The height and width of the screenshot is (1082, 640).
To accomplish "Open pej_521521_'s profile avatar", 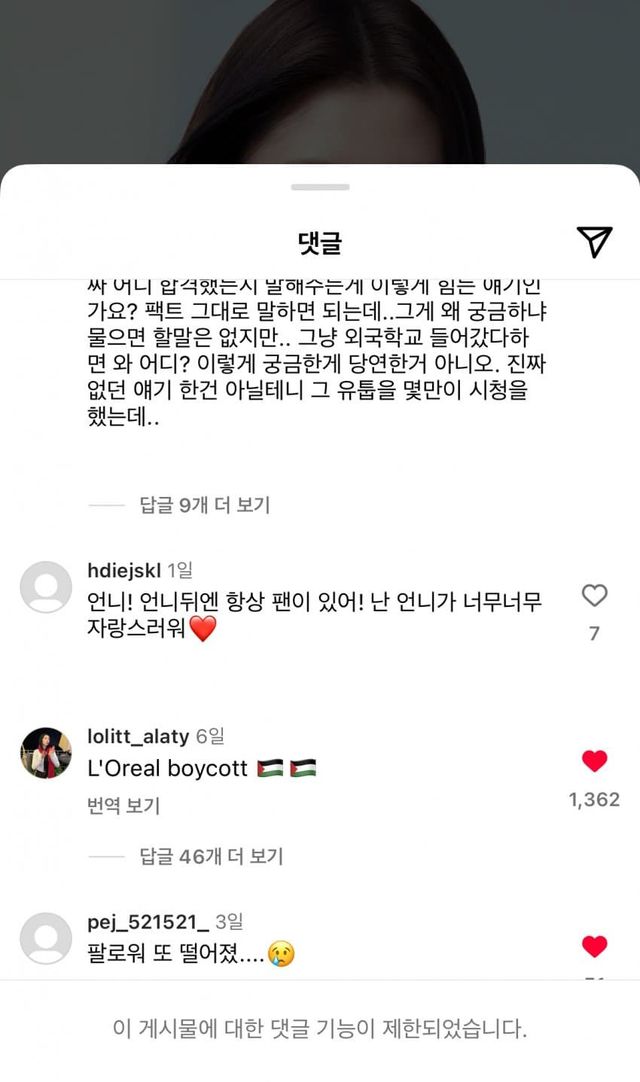I will point(46,938).
